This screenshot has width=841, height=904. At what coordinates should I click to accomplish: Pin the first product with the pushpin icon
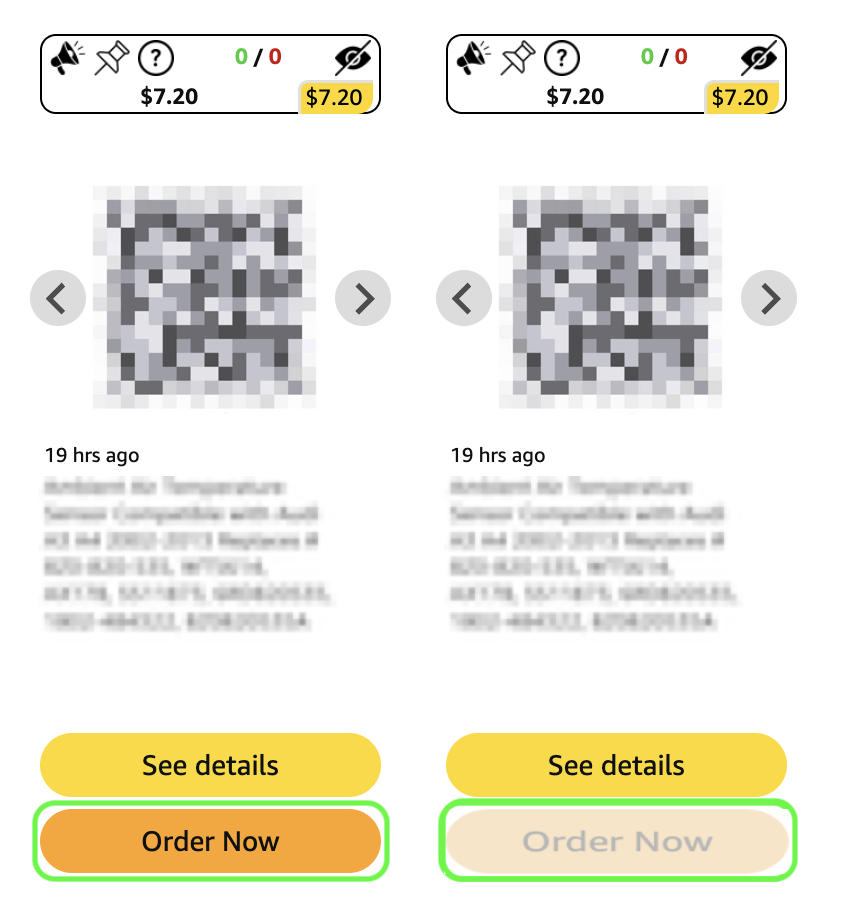[110, 60]
